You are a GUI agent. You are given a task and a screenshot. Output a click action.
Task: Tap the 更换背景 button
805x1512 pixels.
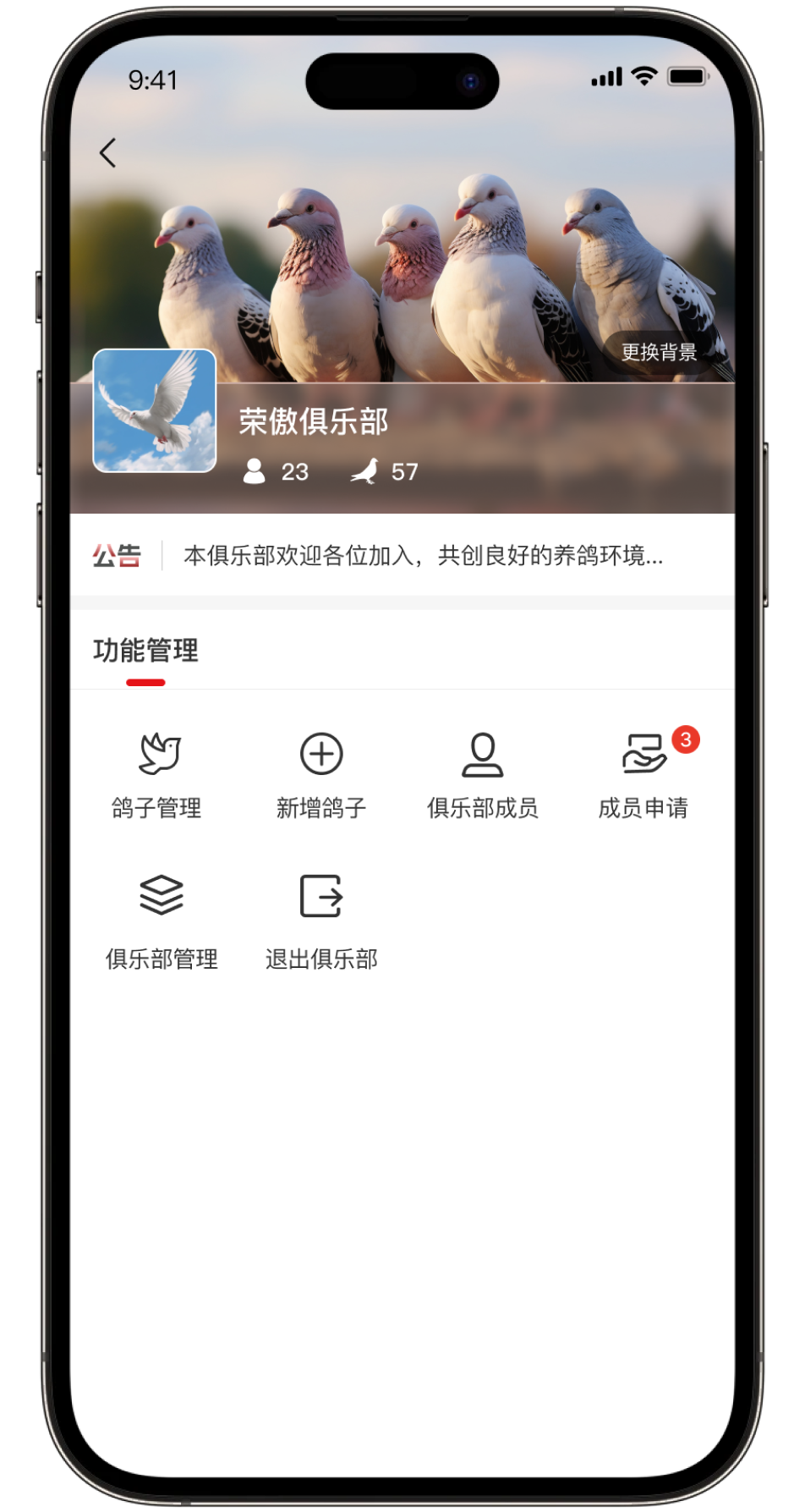659,352
